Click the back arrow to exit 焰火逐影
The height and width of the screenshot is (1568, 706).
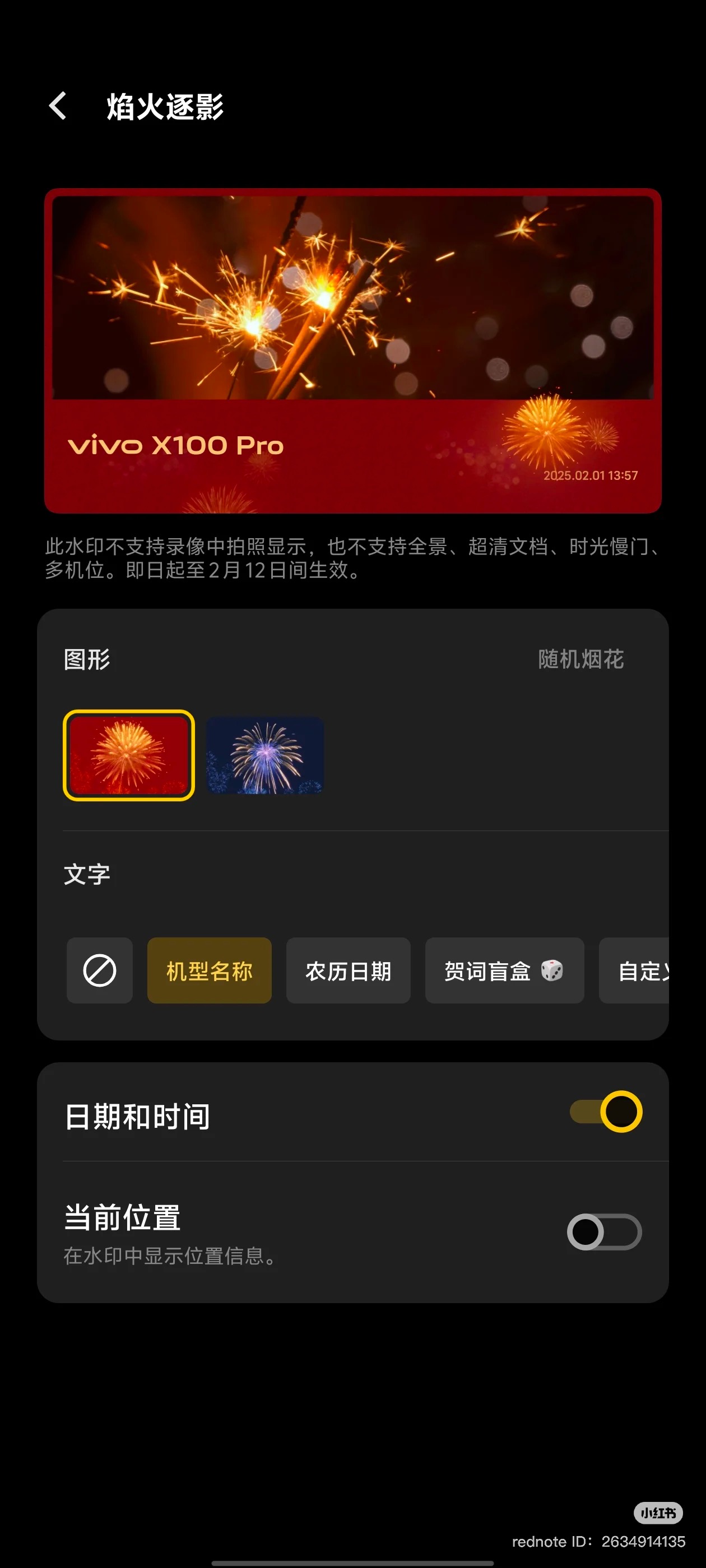coord(58,106)
